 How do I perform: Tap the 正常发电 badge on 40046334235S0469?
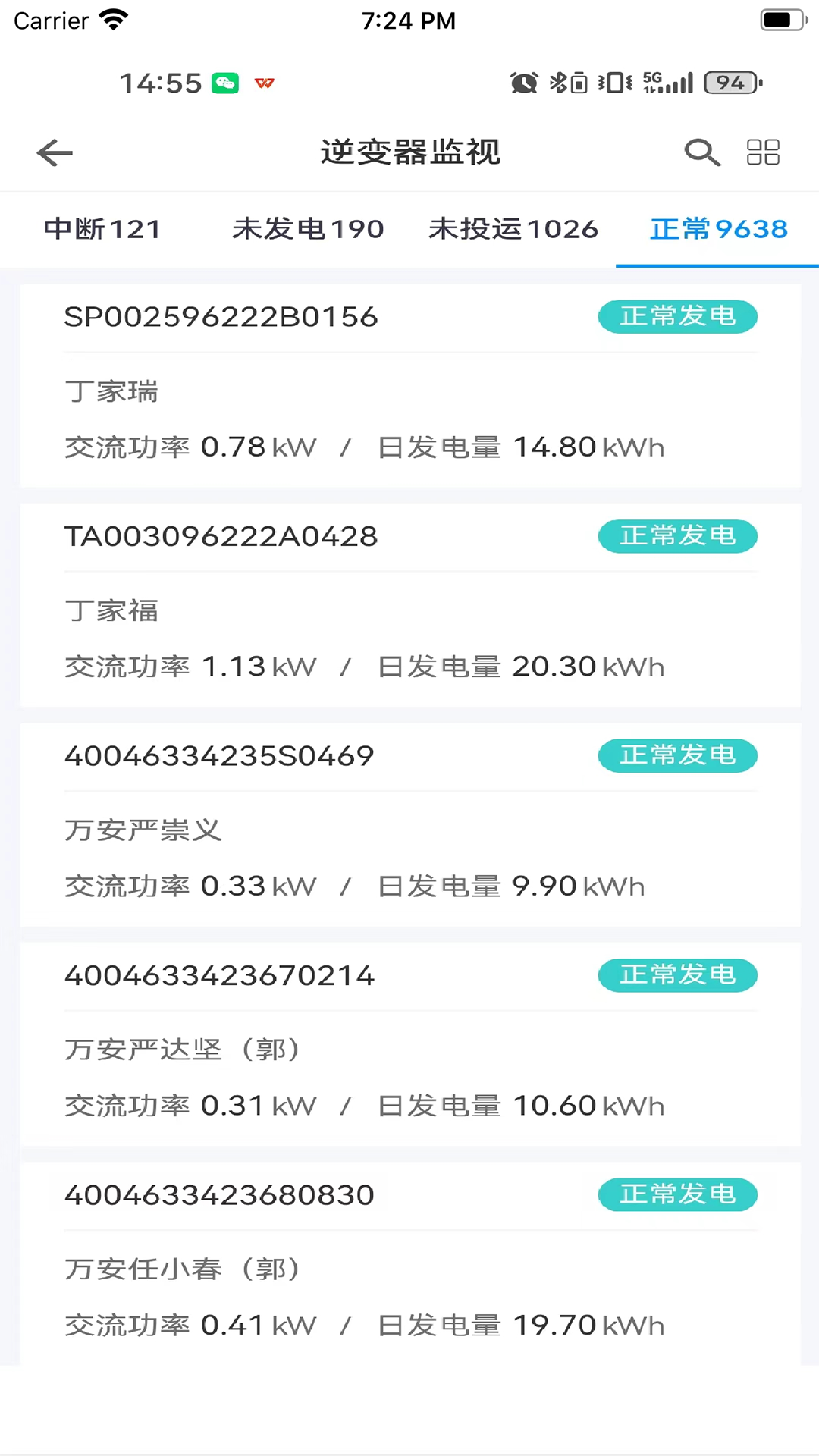click(677, 755)
